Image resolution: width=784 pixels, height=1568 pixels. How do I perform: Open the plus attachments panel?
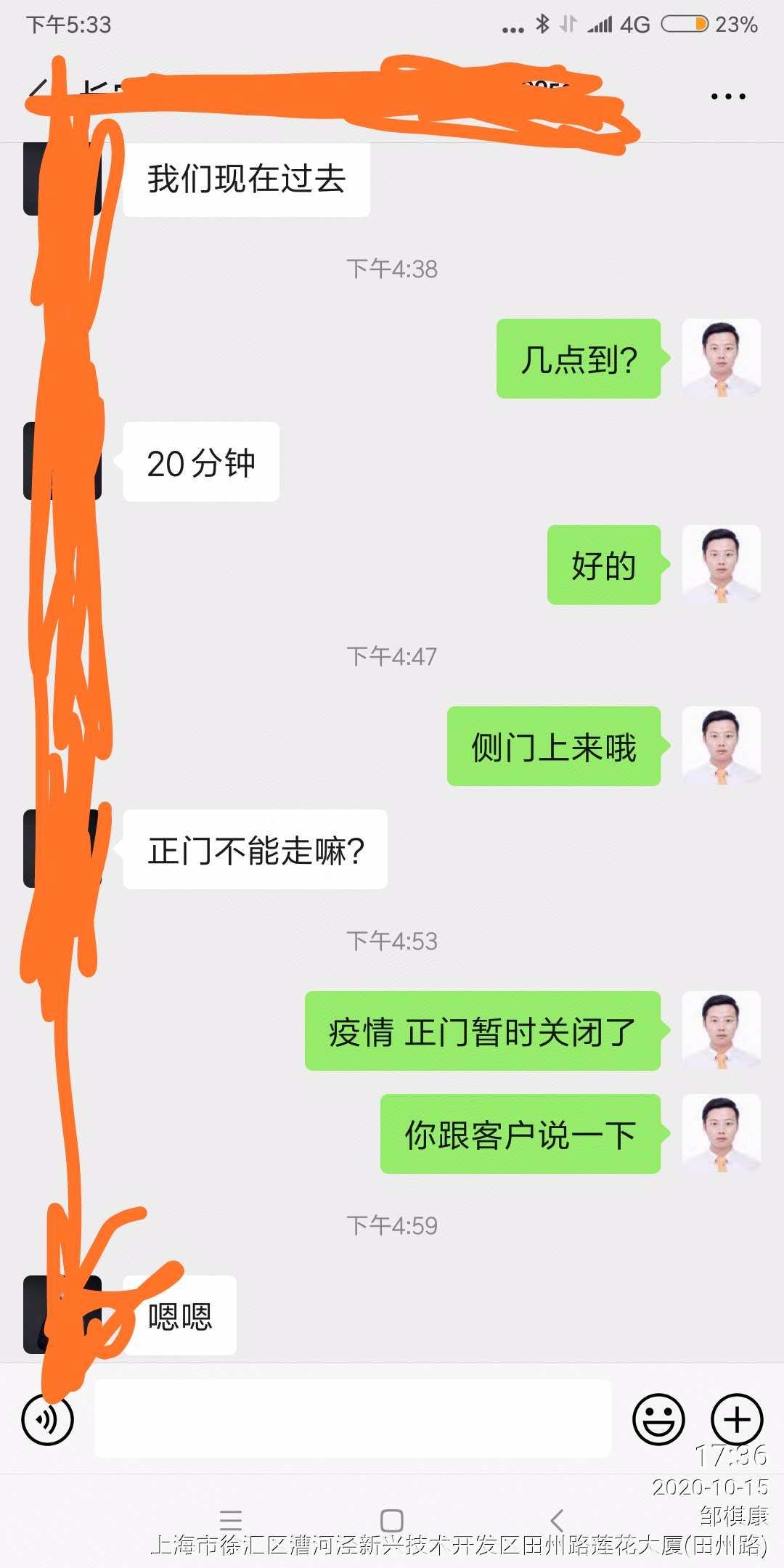point(736,1419)
